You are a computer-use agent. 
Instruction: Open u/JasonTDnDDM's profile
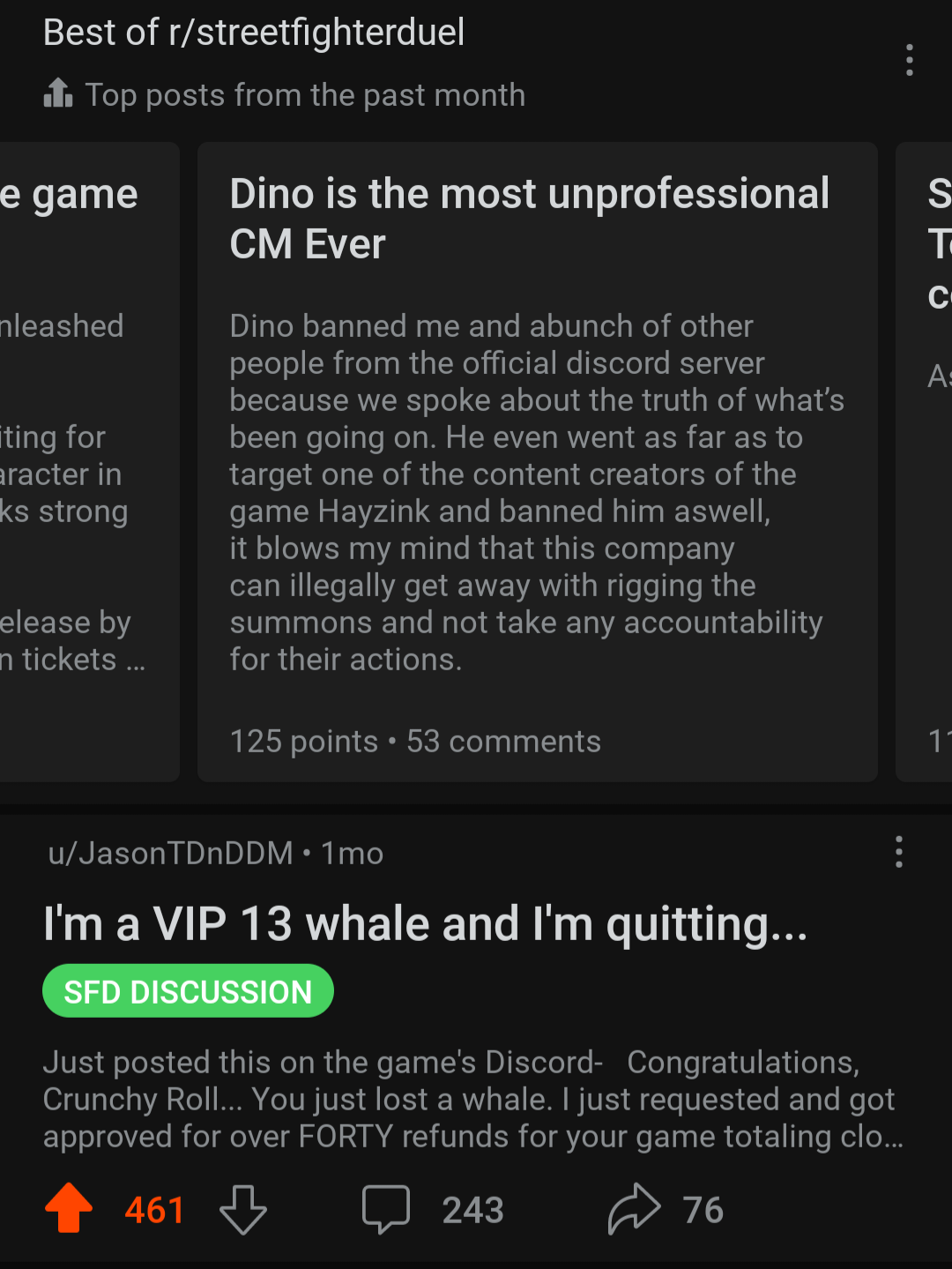[170, 854]
